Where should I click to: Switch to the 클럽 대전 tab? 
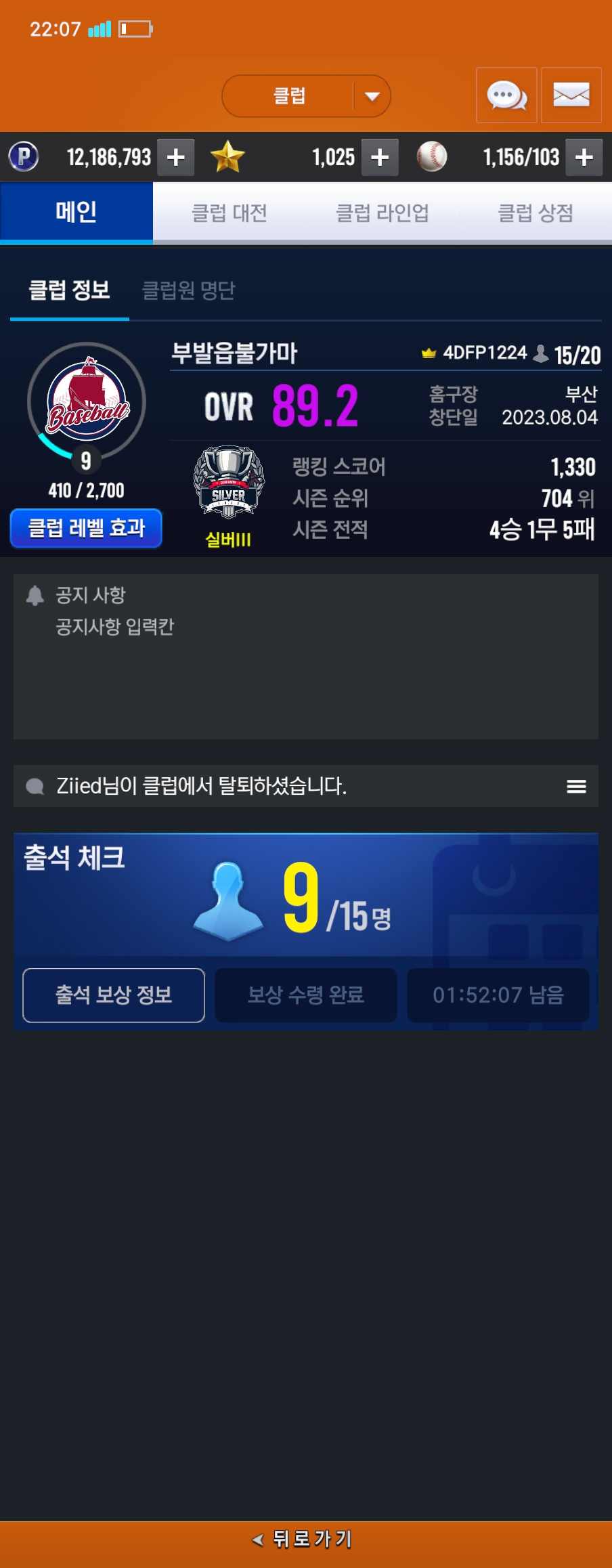[x=230, y=213]
